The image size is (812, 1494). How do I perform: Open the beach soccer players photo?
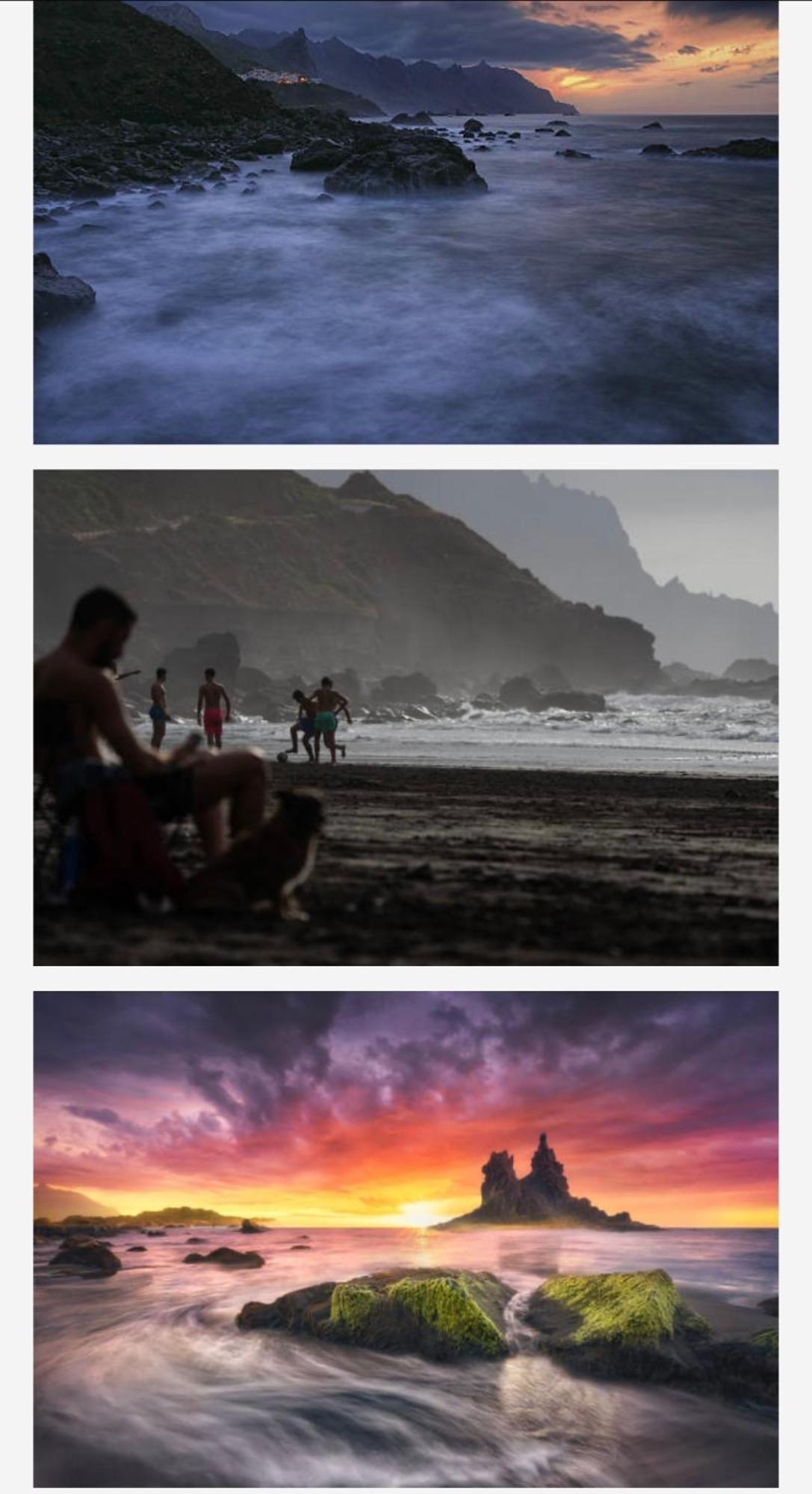(x=406, y=717)
